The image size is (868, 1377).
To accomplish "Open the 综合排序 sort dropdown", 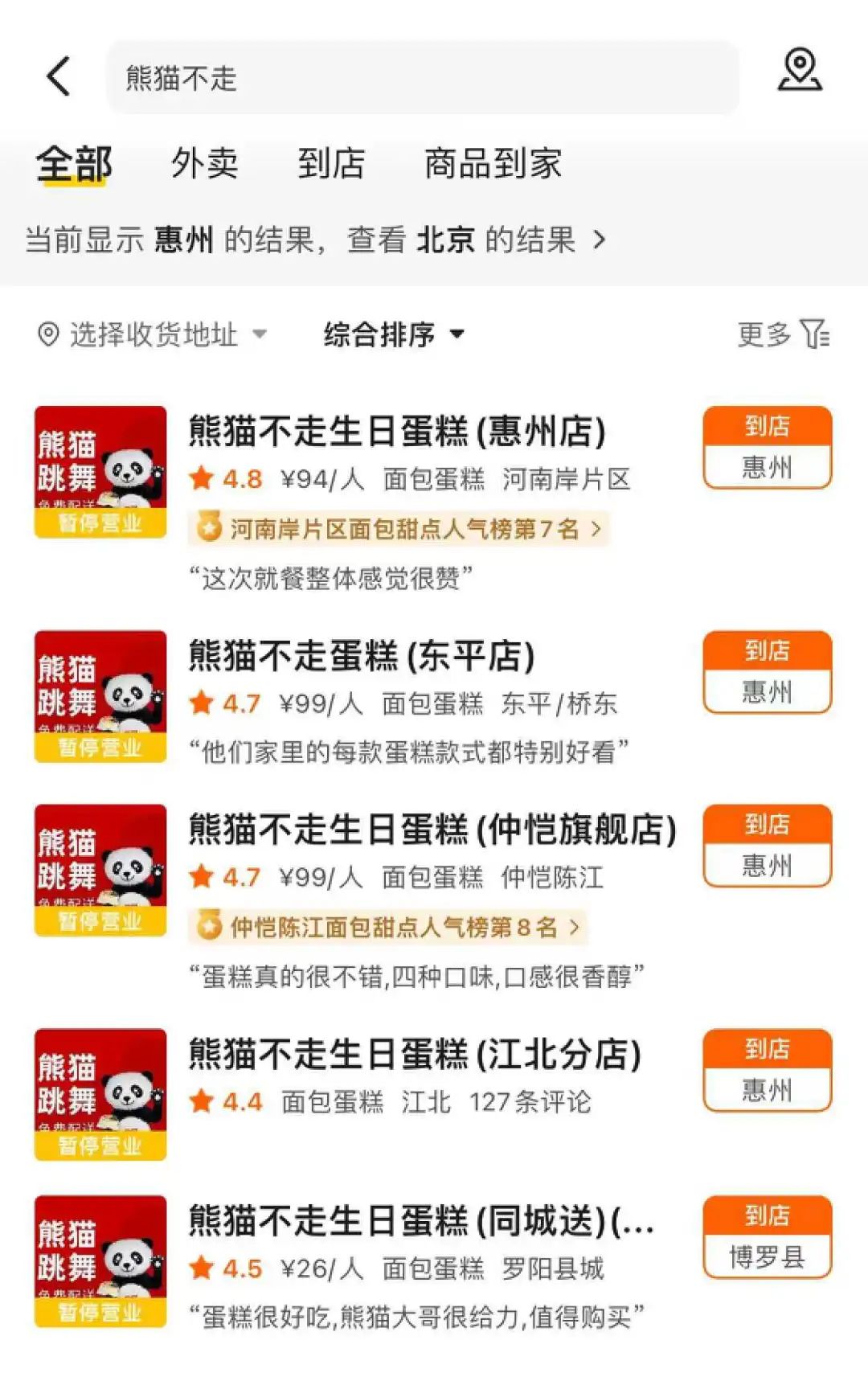I will coord(394,334).
